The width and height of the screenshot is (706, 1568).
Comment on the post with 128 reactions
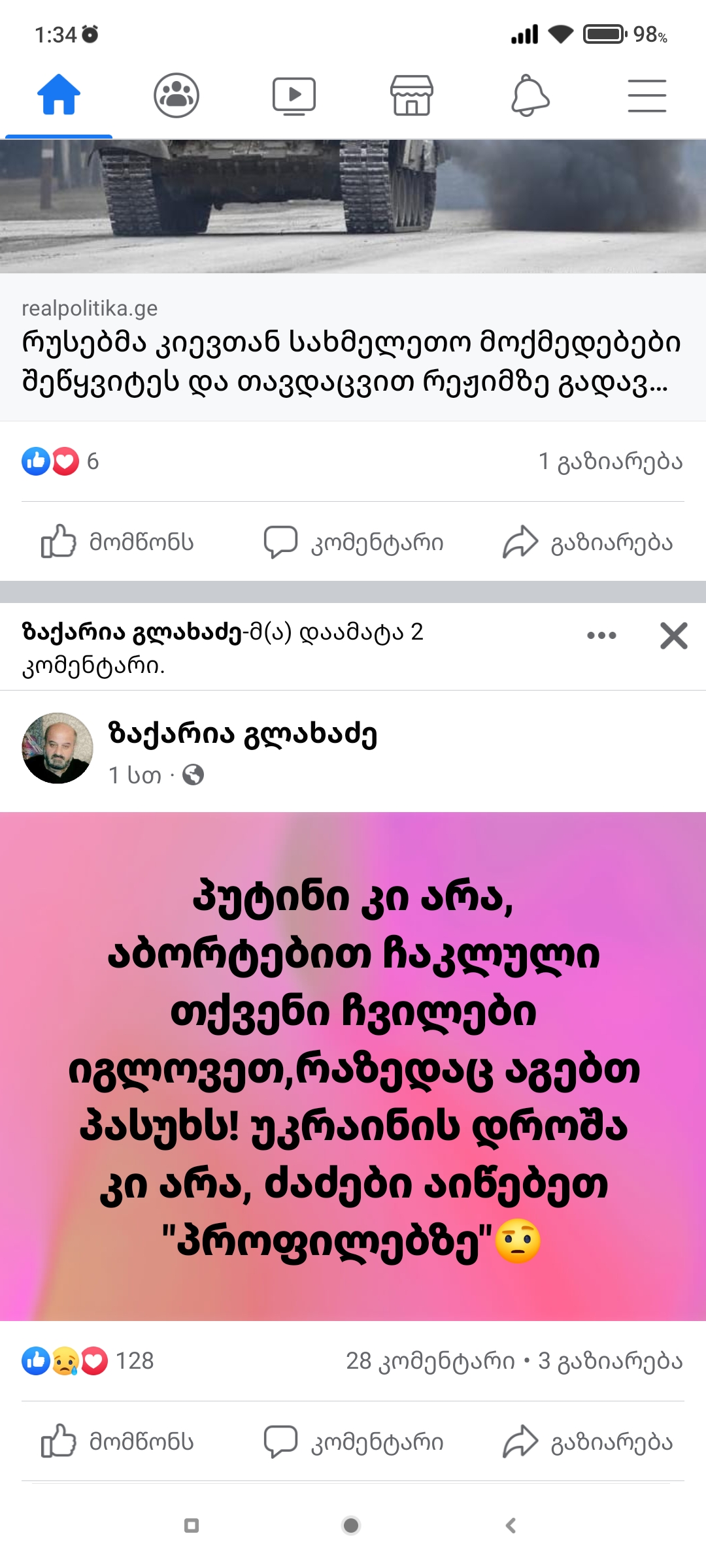point(354,1442)
